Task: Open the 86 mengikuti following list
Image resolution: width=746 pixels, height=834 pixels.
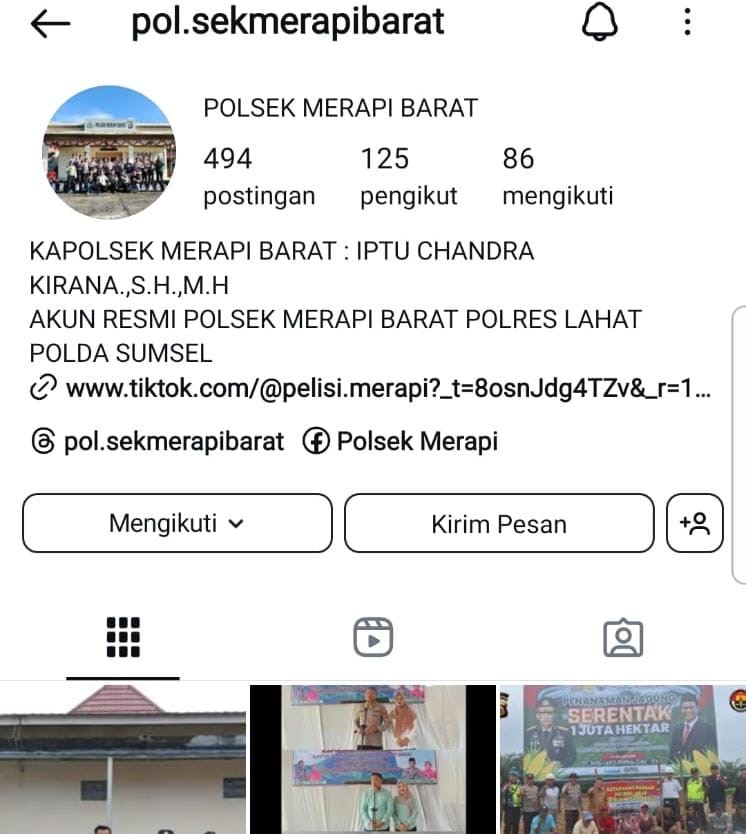Action: click(557, 176)
